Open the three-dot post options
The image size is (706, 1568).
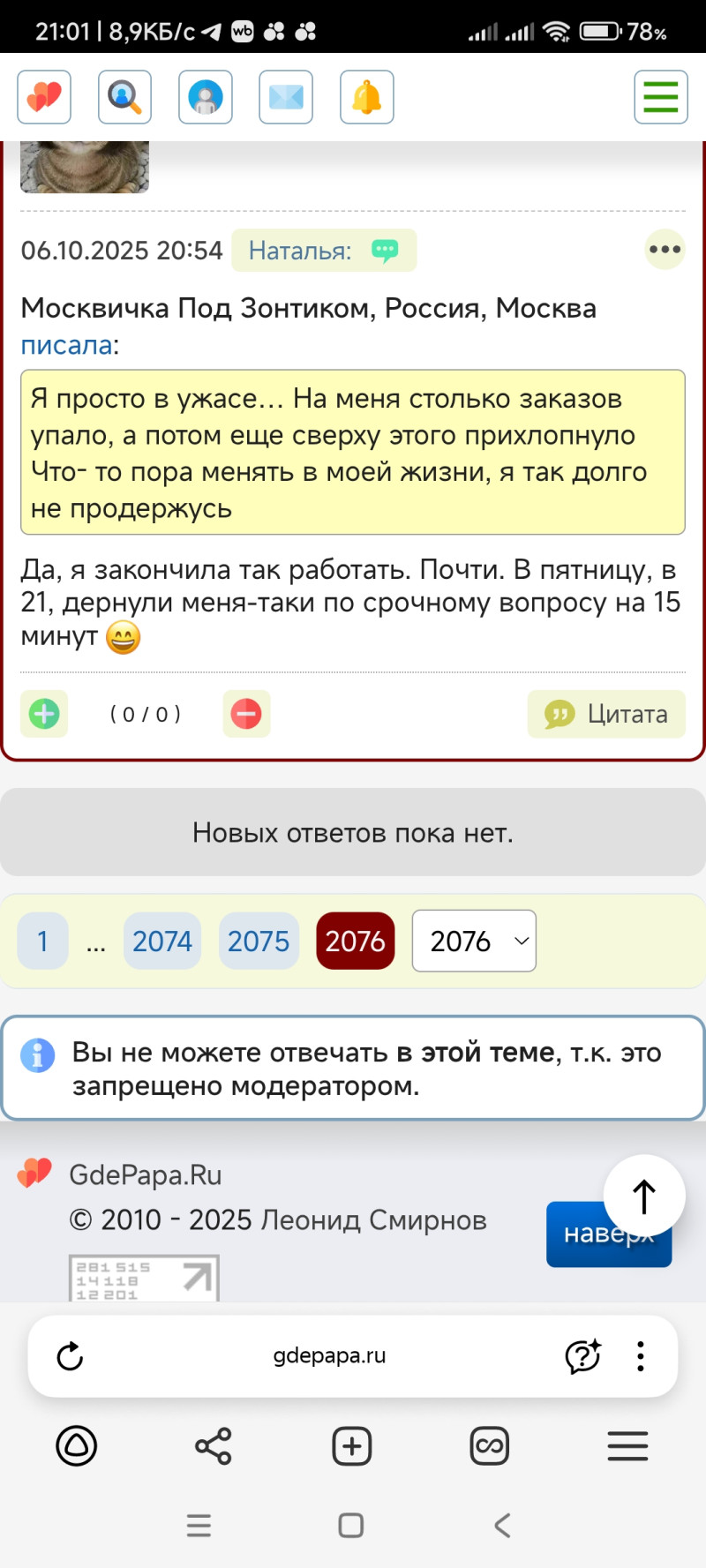665,250
